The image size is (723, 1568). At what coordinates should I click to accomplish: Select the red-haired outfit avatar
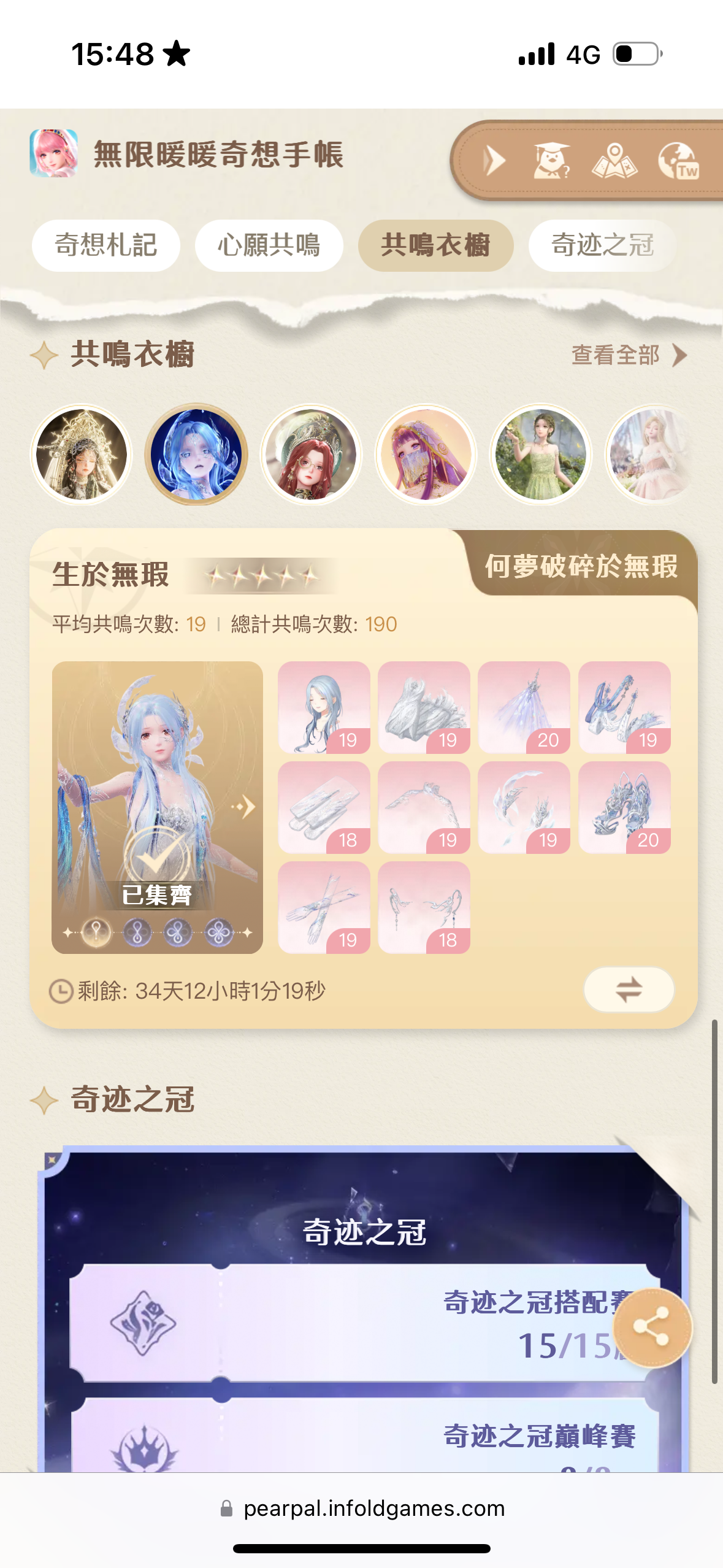(311, 455)
